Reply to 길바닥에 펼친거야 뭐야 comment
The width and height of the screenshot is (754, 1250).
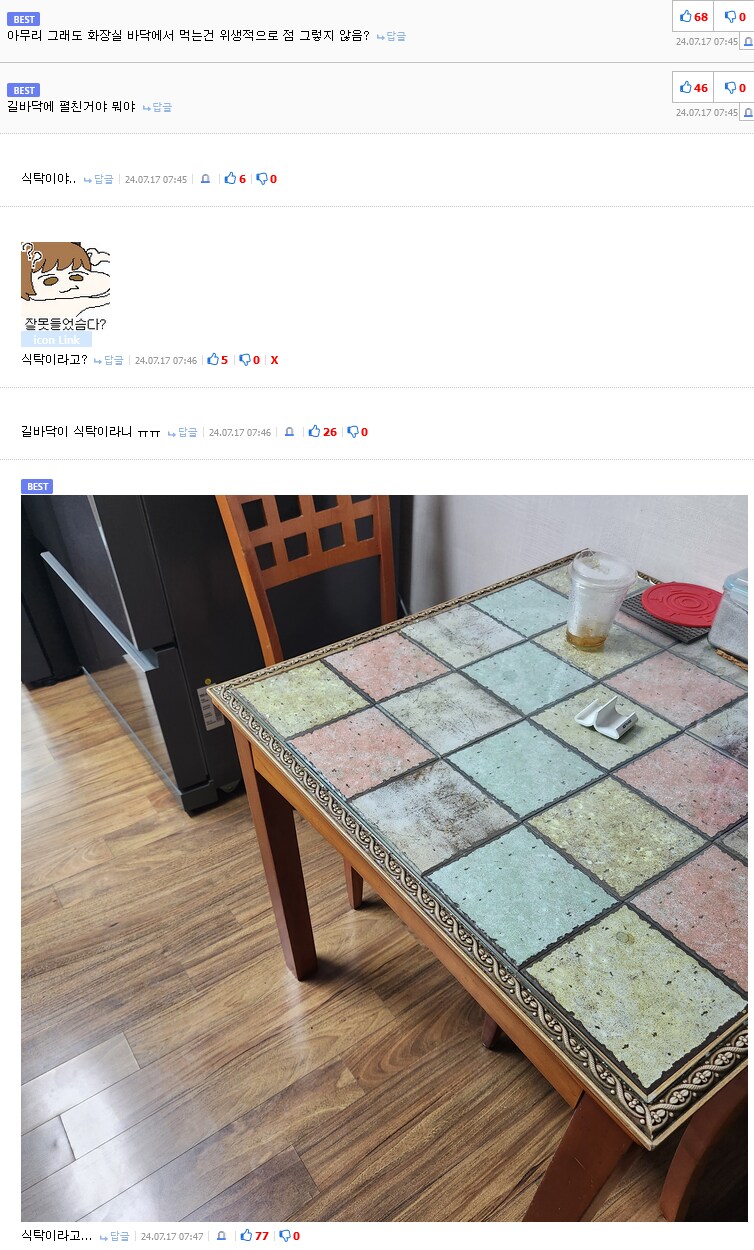(158, 107)
